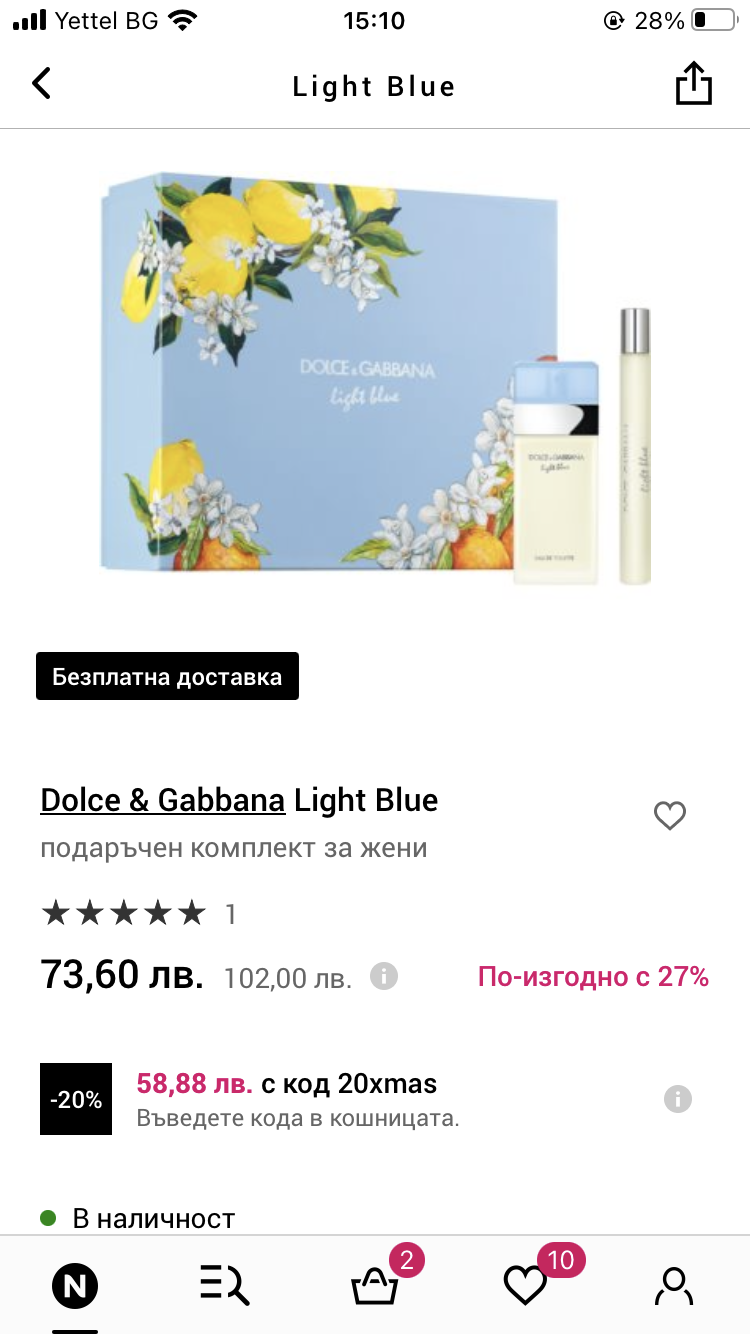View the Light Blue gift set image

(x=375, y=380)
